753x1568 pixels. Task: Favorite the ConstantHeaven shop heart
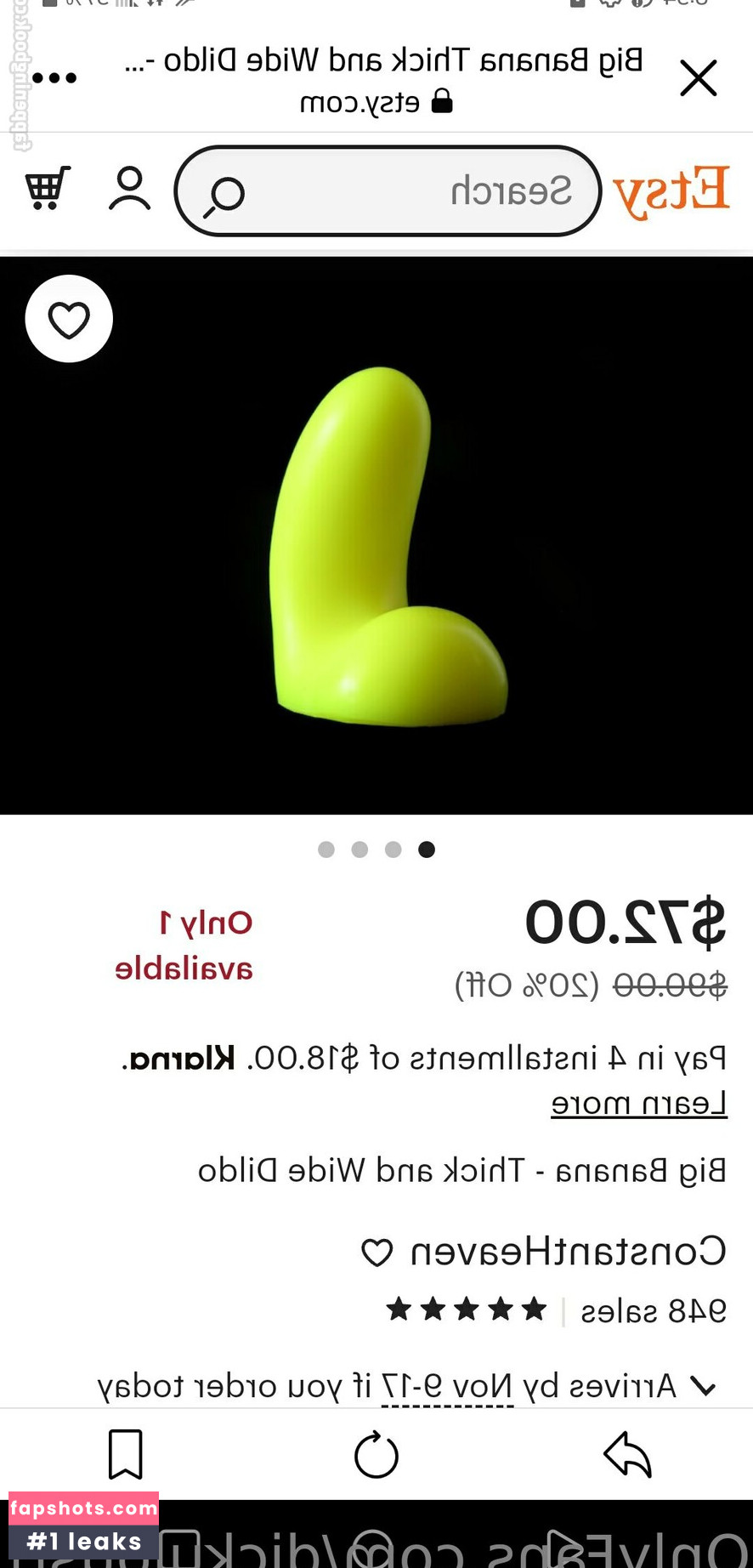[376, 1252]
